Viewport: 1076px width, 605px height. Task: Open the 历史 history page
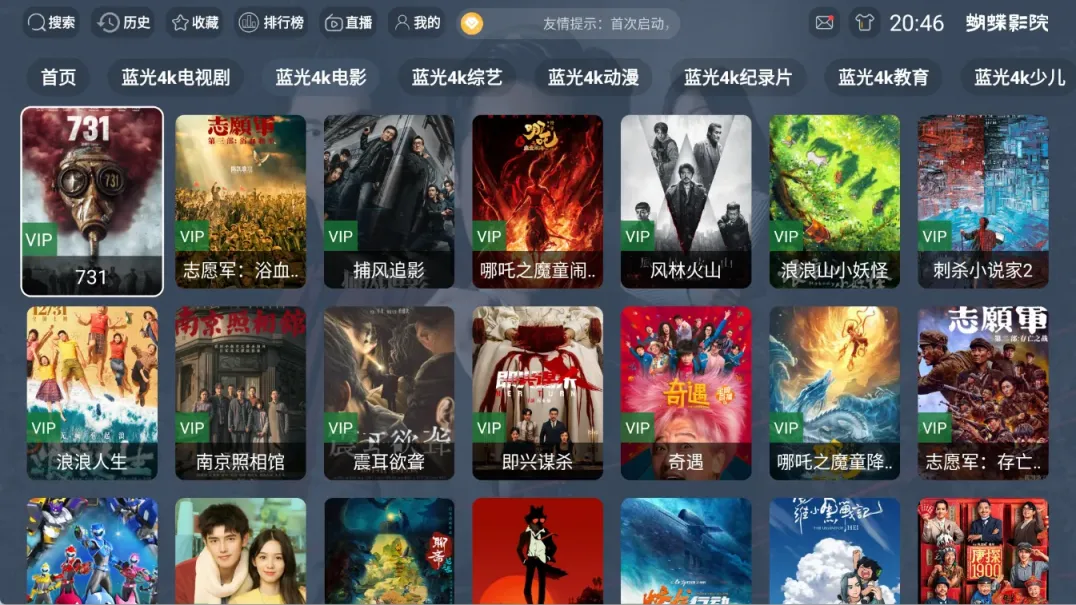[123, 22]
